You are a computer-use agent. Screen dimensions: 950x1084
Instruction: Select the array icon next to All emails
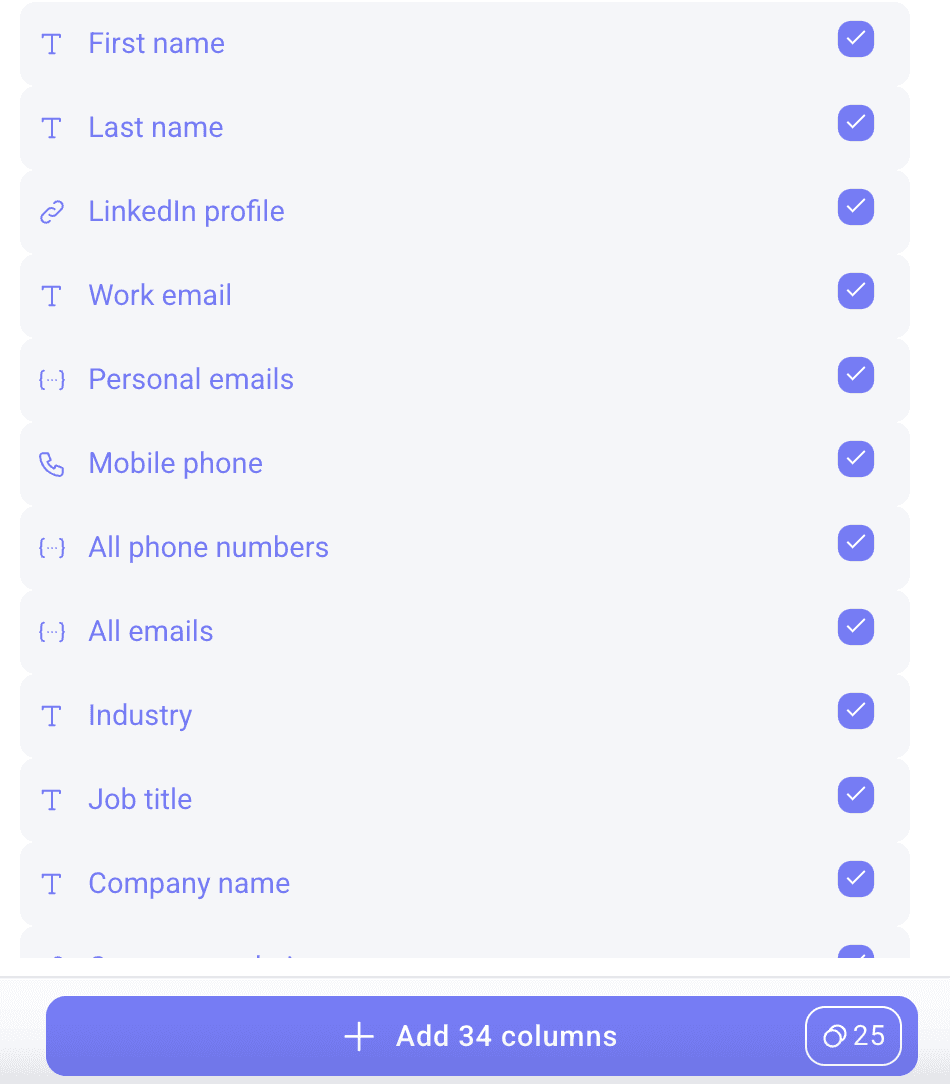click(x=52, y=631)
